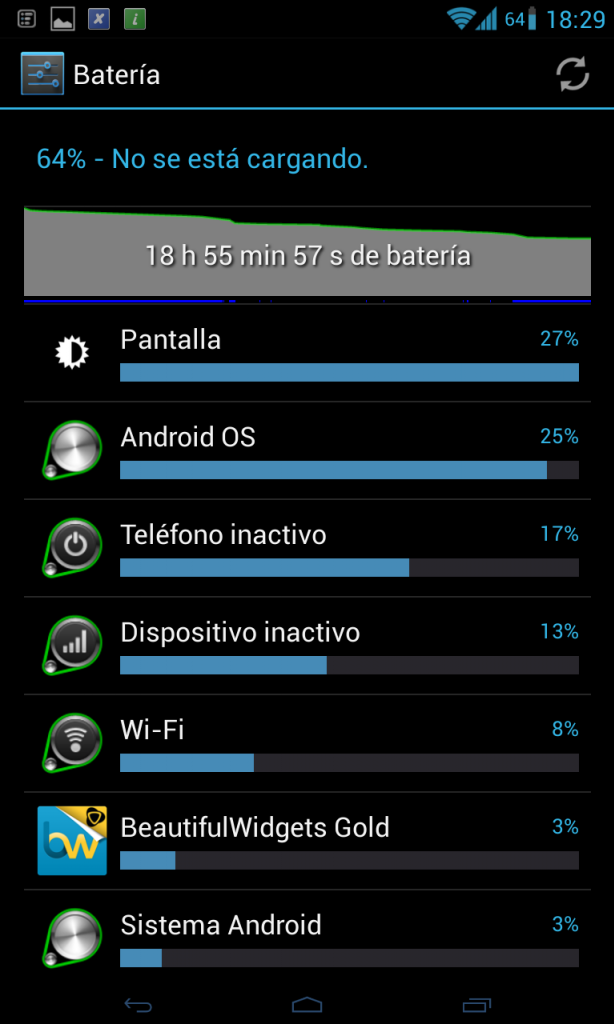Viewport: 614px width, 1024px height.
Task: Open BeautifulWidgets Gold battery usage
Action: point(307,842)
